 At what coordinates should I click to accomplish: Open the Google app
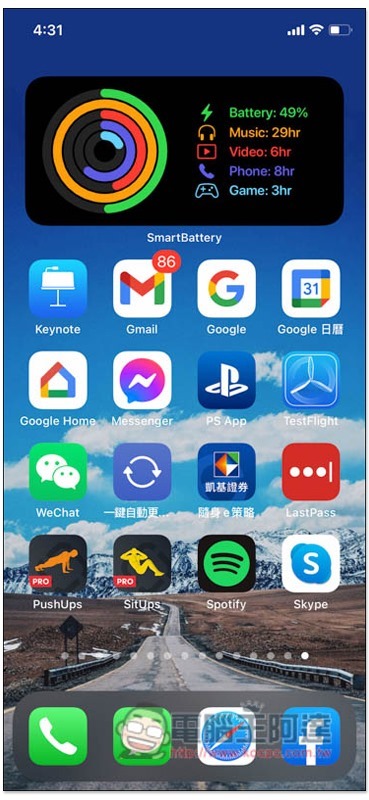[226, 288]
